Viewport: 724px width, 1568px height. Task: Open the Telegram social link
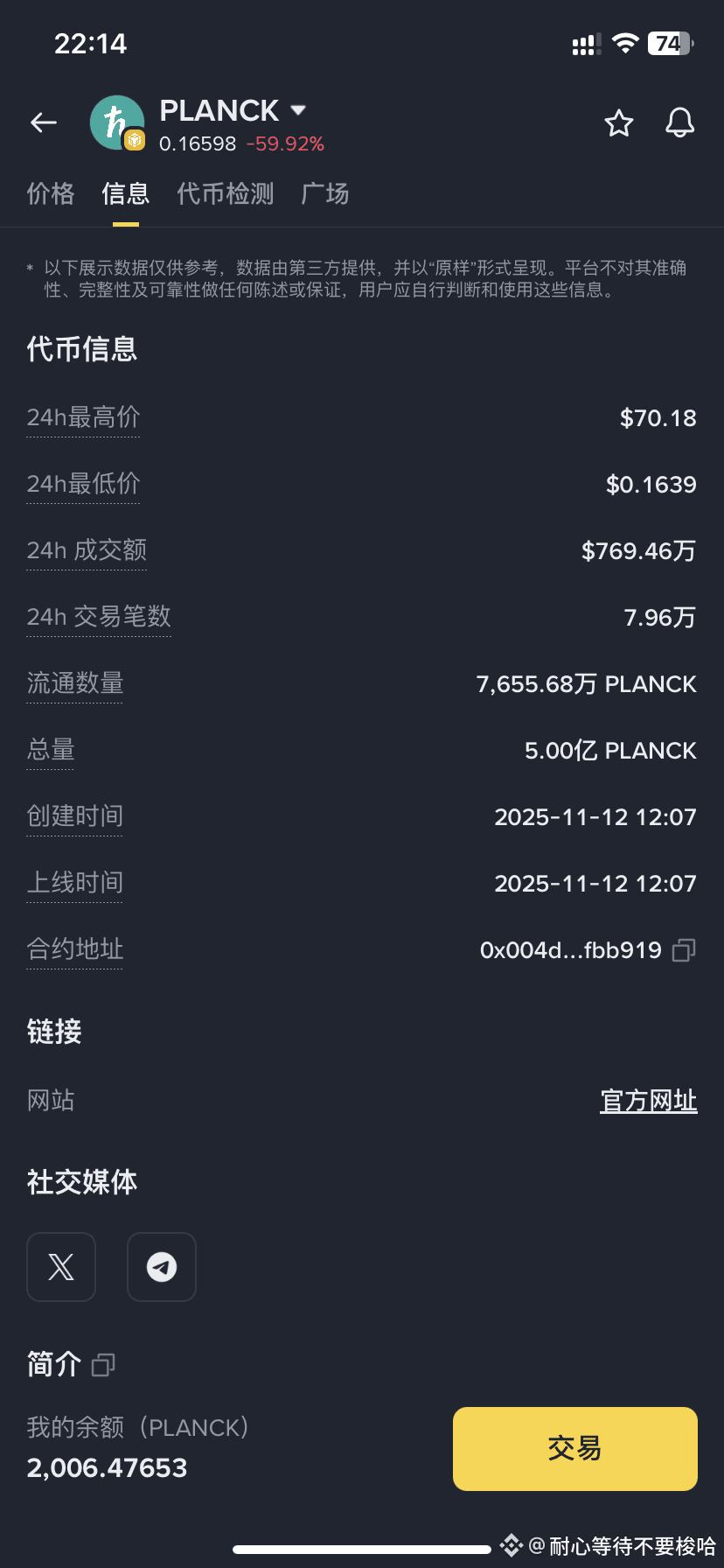pos(161,1266)
